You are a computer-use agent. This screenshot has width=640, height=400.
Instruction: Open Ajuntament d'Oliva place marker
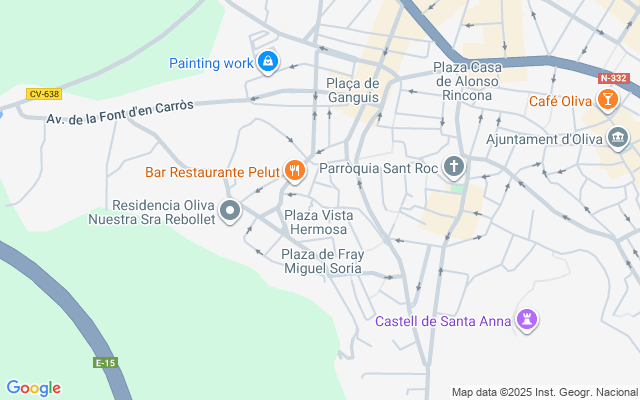click(617, 138)
